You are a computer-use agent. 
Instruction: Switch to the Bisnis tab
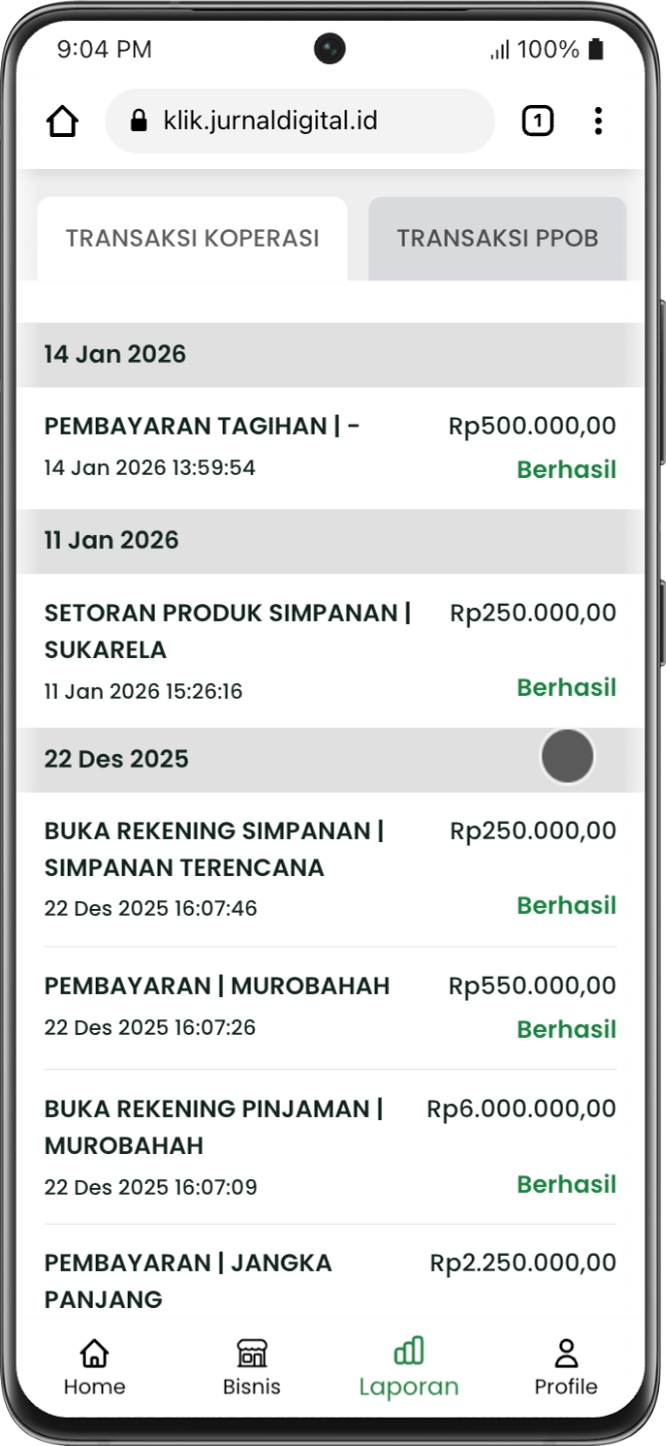click(x=251, y=1367)
